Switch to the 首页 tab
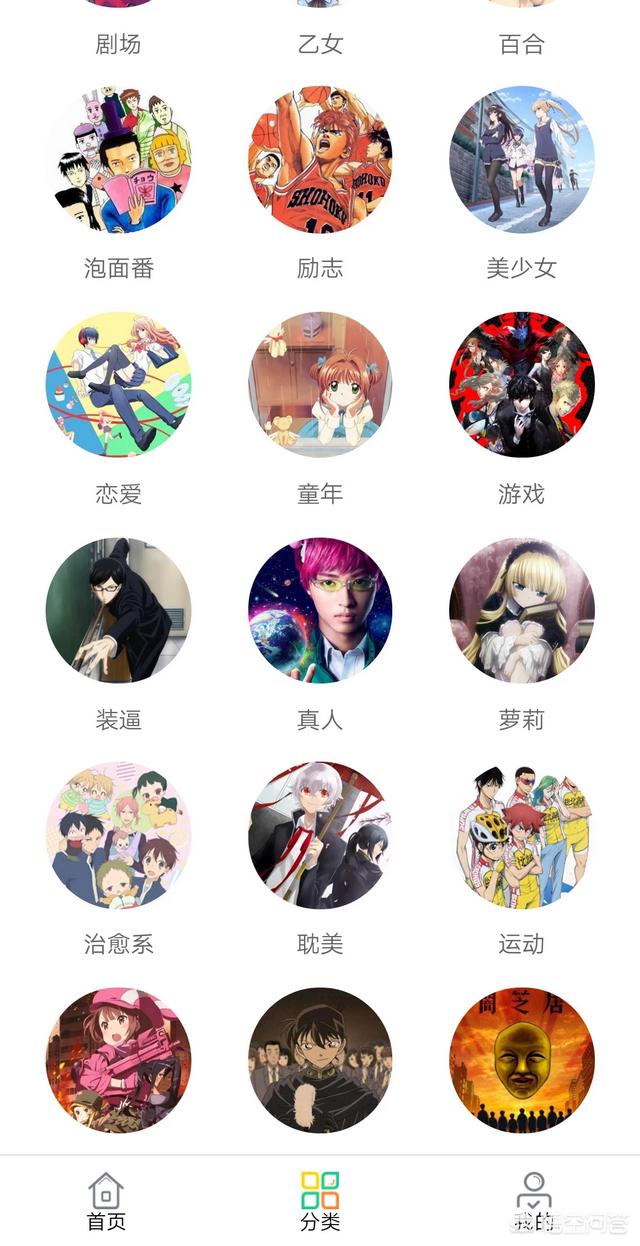 tap(106, 1201)
